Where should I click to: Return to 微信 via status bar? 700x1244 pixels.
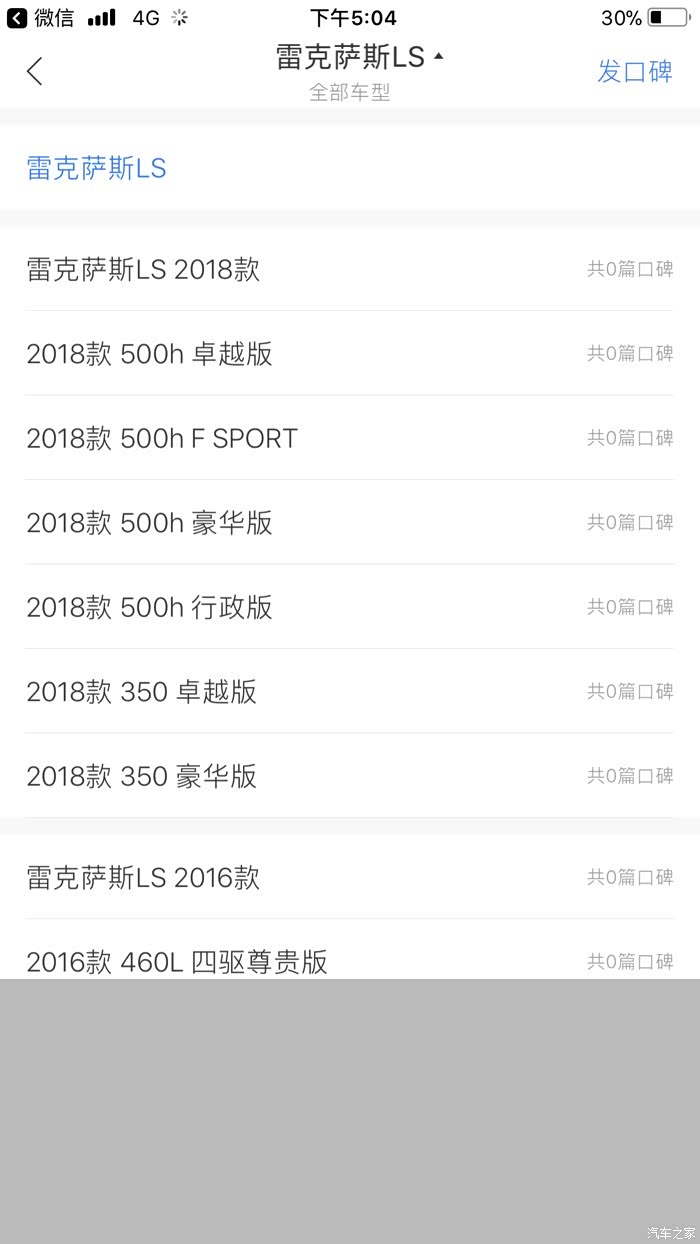pyautogui.click(x=41, y=18)
